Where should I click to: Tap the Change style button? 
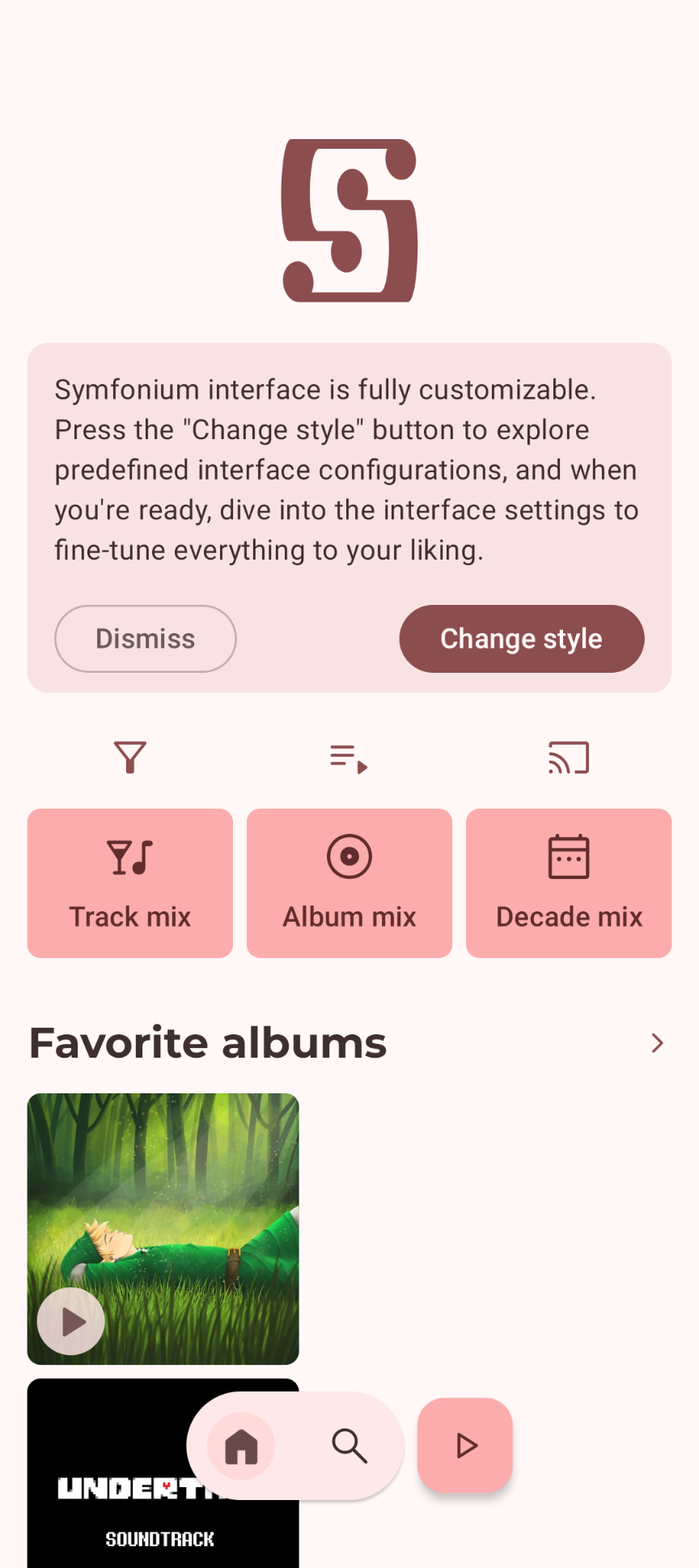pyautogui.click(x=521, y=639)
